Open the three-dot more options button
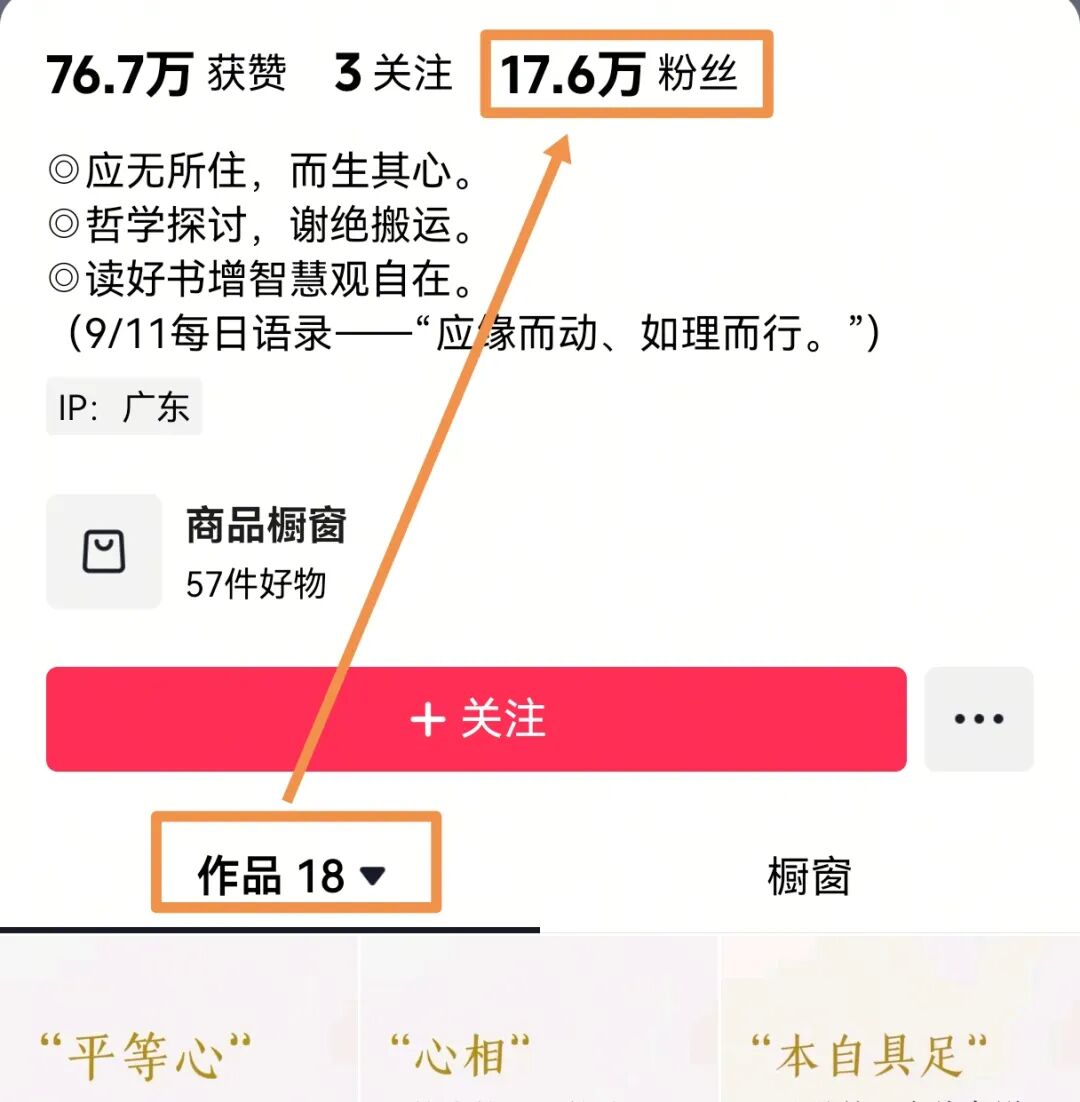This screenshot has width=1080, height=1102. pos(978,719)
